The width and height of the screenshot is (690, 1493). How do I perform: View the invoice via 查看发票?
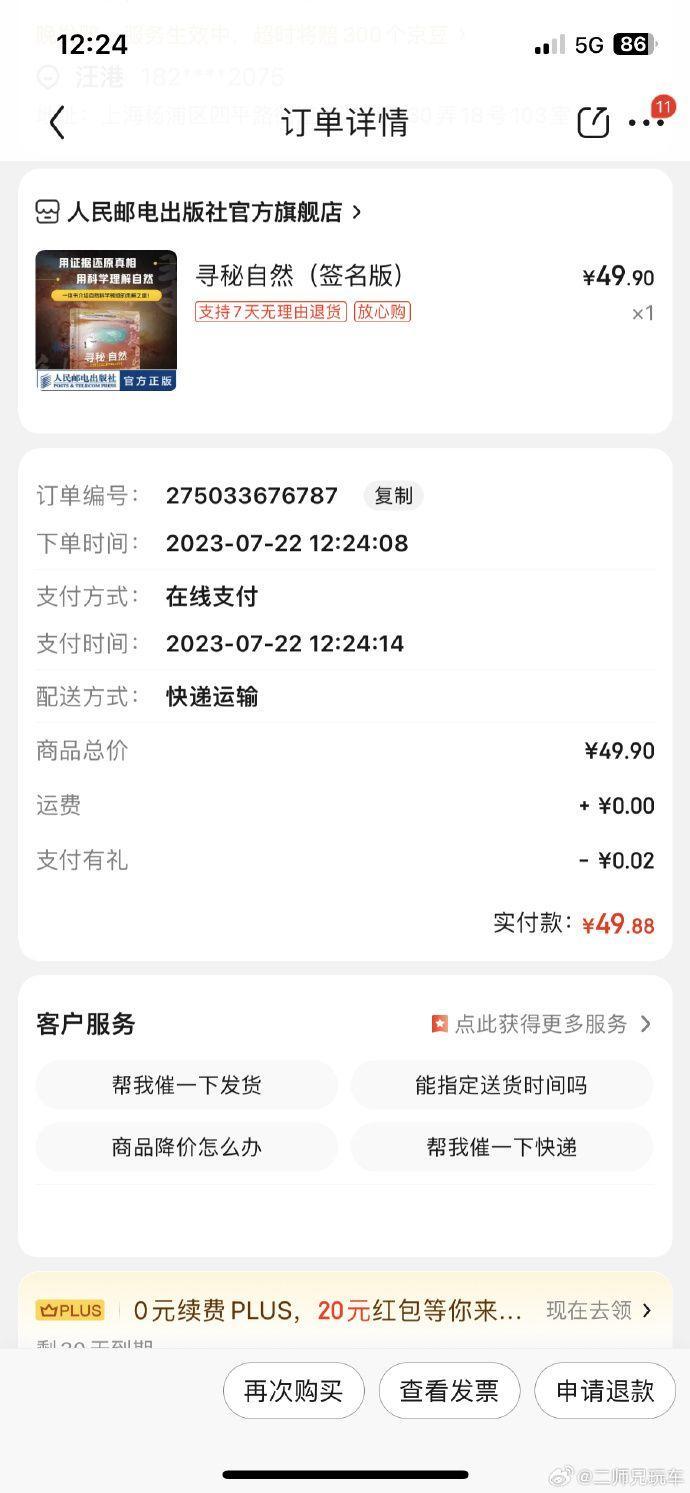[x=449, y=1390]
